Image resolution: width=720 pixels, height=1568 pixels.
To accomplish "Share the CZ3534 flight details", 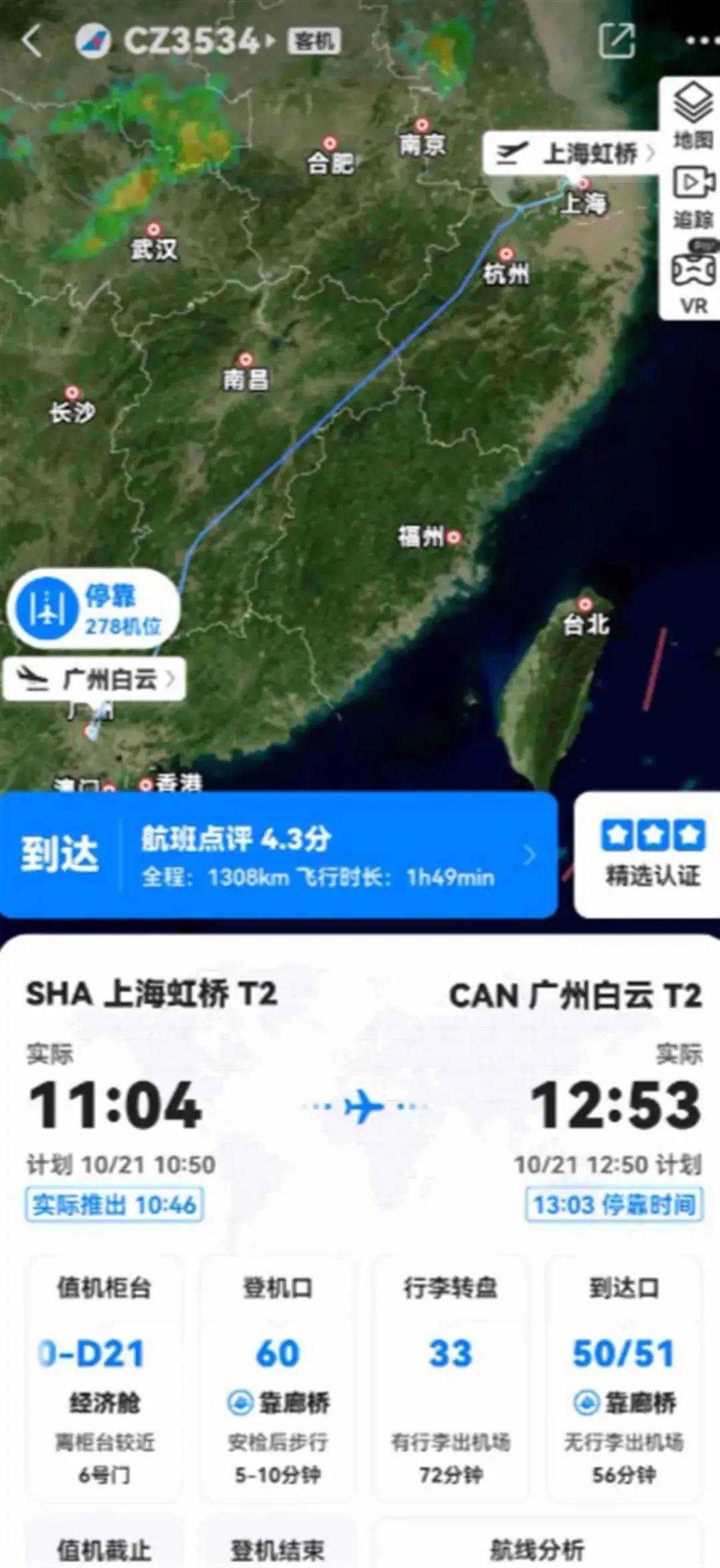I will click(616, 41).
